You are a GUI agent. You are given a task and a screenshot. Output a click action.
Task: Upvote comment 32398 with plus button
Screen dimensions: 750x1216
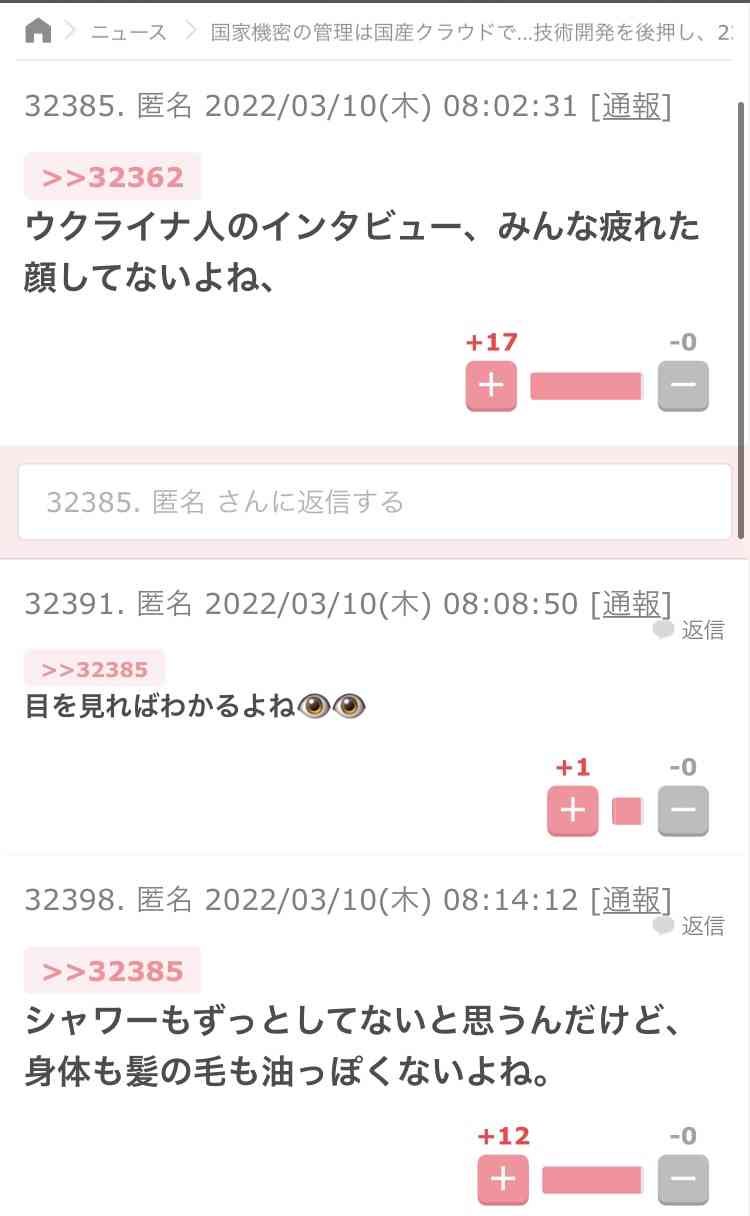(x=503, y=1180)
